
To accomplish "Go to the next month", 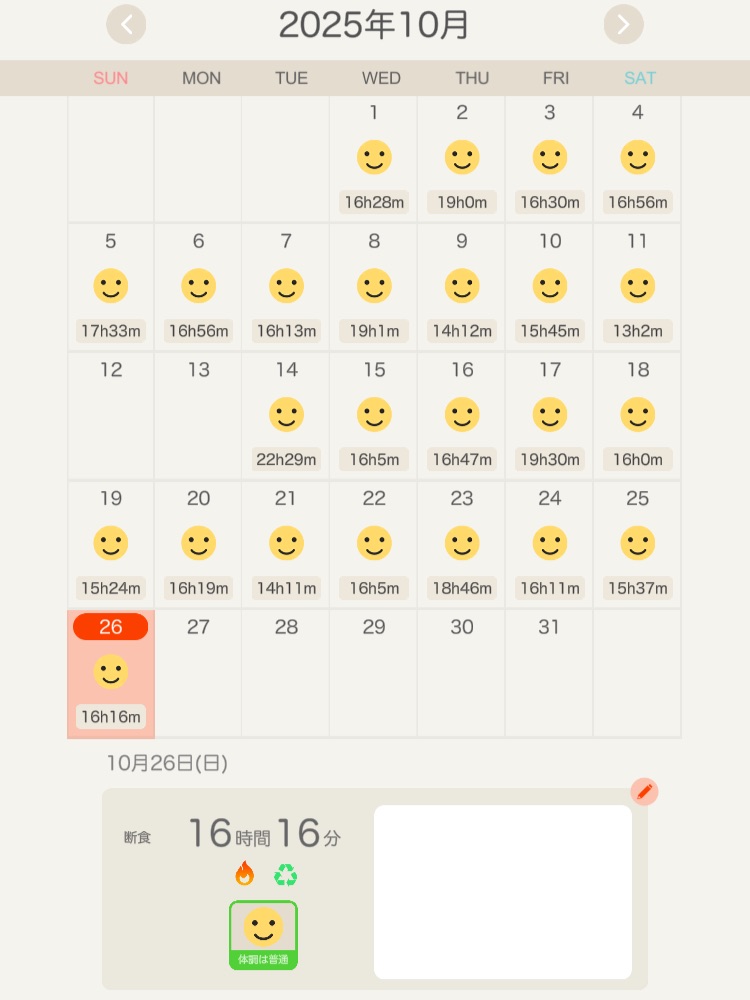I will (x=623, y=25).
